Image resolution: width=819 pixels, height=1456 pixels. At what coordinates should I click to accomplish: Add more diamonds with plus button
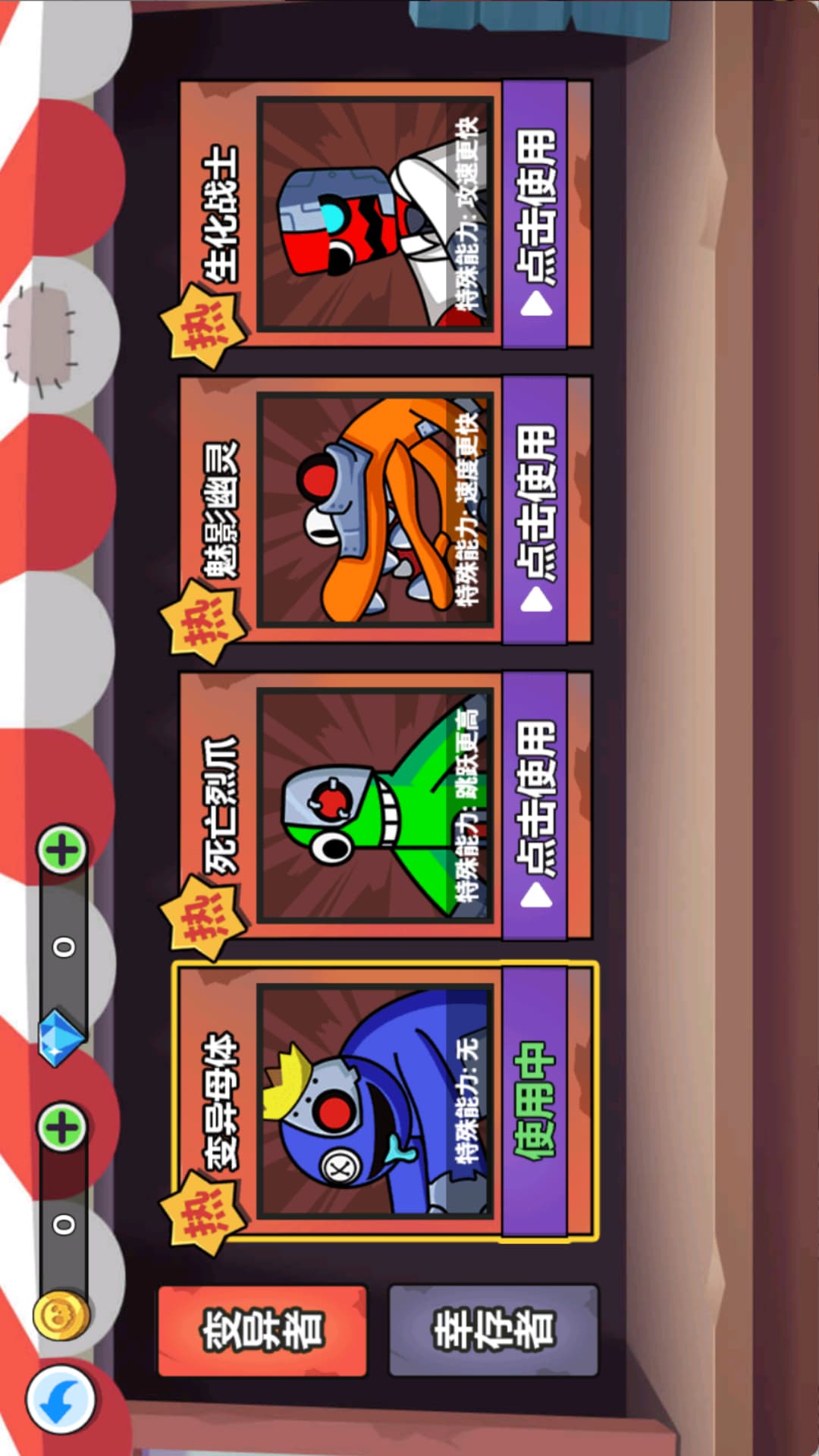(x=63, y=849)
